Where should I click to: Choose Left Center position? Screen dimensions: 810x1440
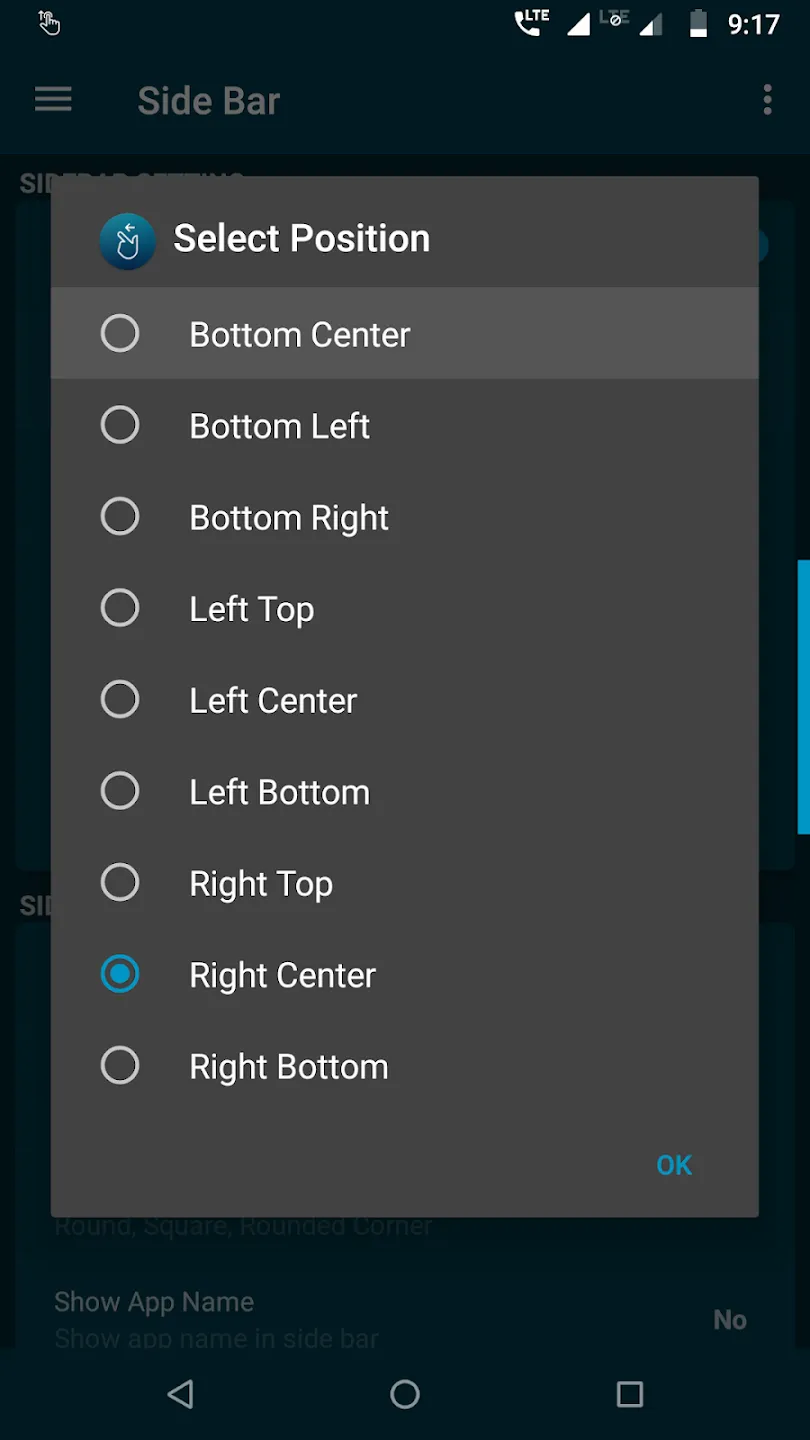click(x=405, y=700)
